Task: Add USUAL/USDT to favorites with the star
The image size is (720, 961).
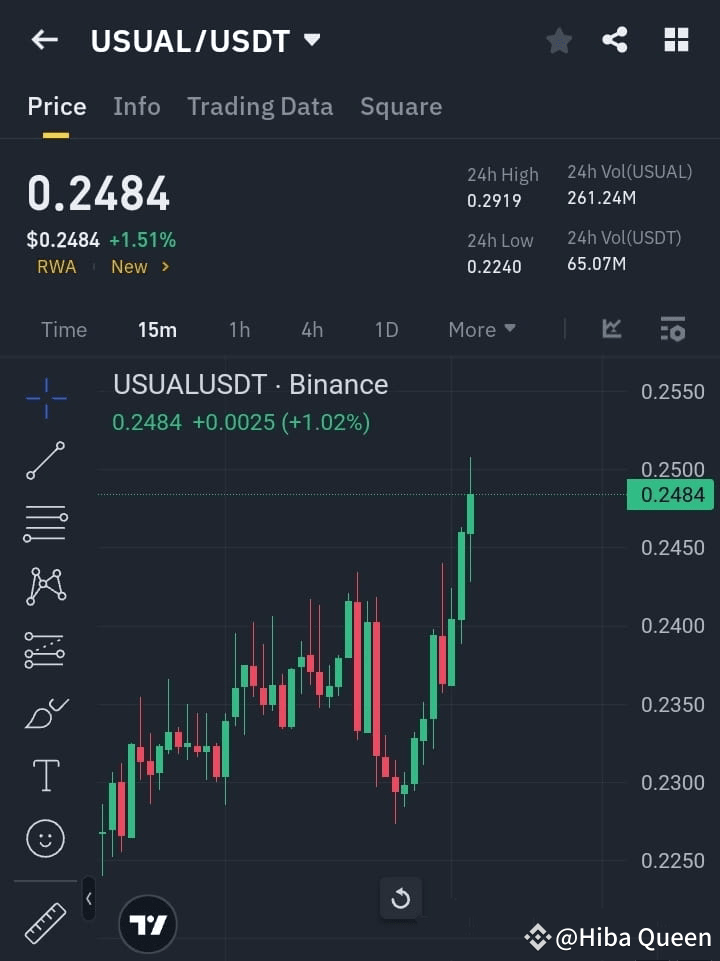Action: (559, 40)
